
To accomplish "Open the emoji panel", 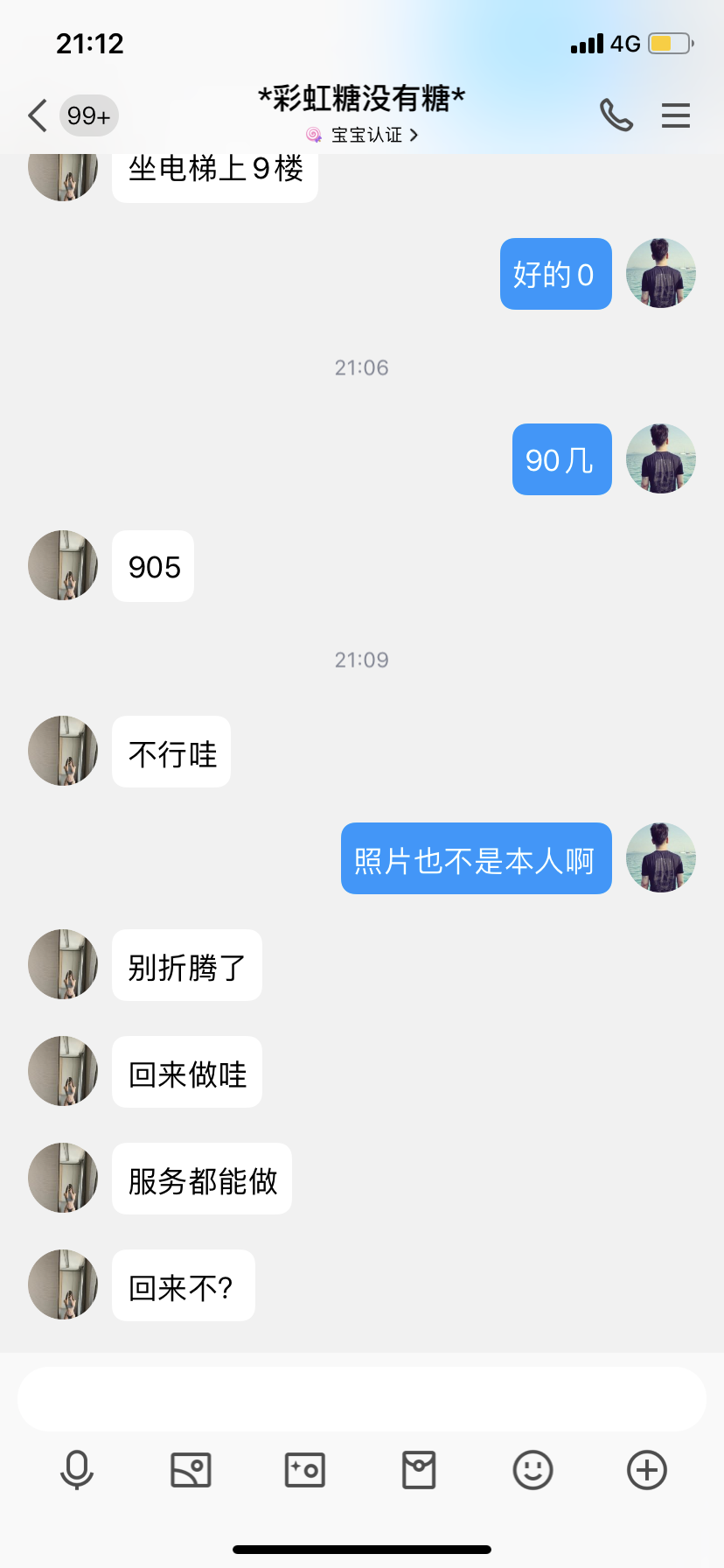I will 533,1470.
